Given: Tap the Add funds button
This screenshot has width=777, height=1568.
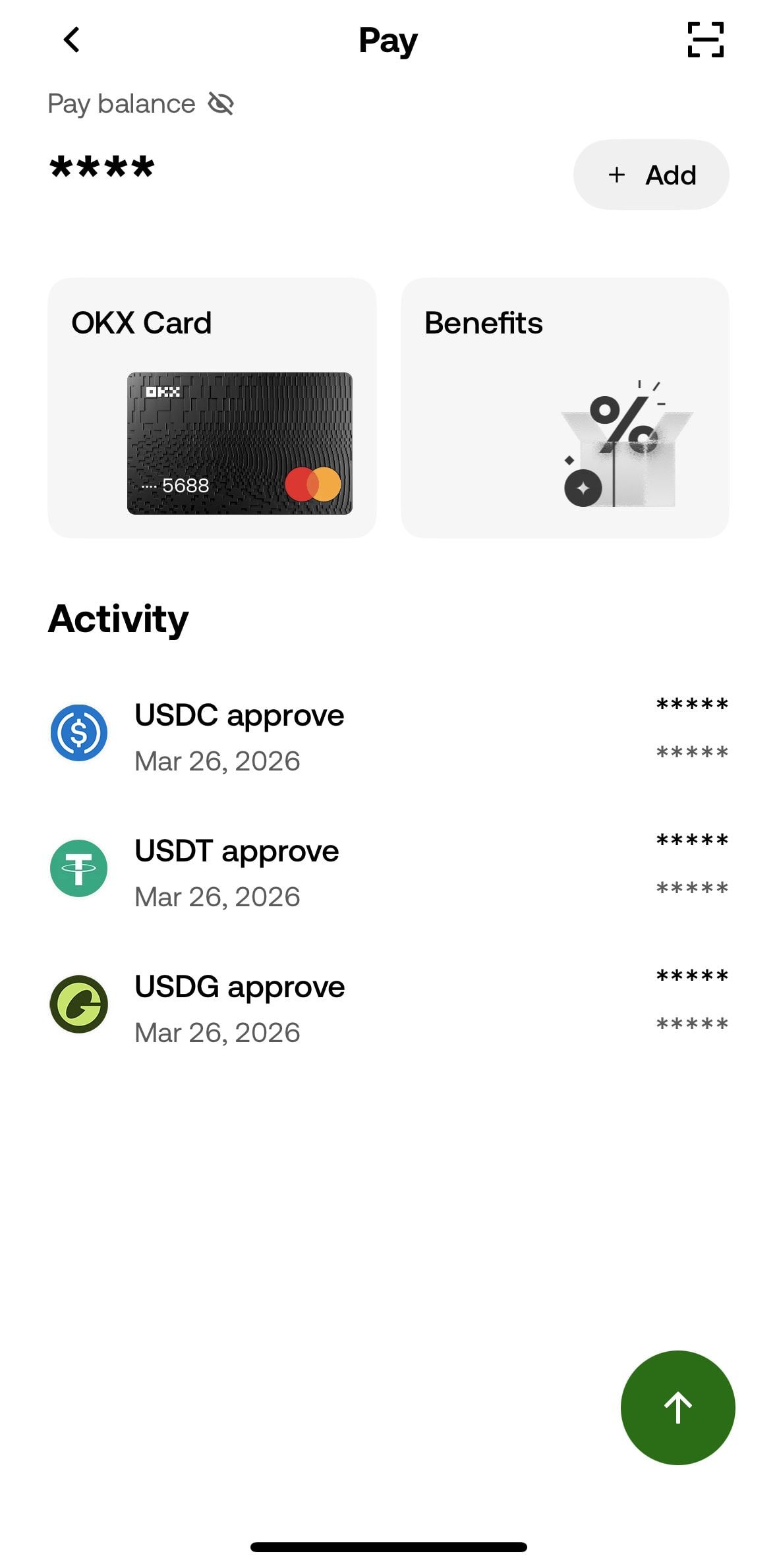Looking at the screenshot, I should (x=651, y=175).
